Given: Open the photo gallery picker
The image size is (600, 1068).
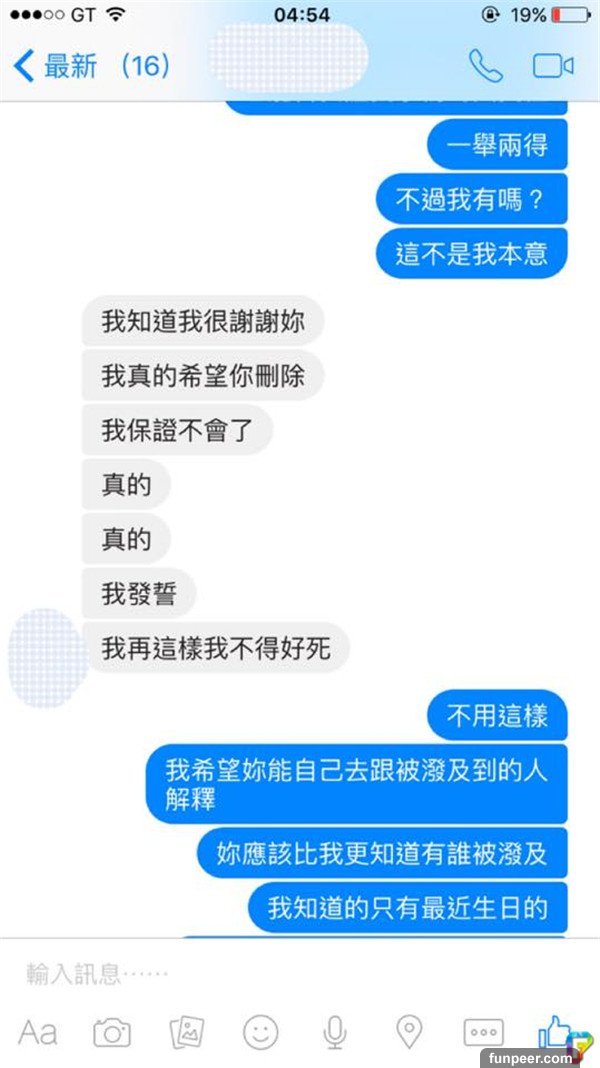Looking at the screenshot, I should [187, 1031].
